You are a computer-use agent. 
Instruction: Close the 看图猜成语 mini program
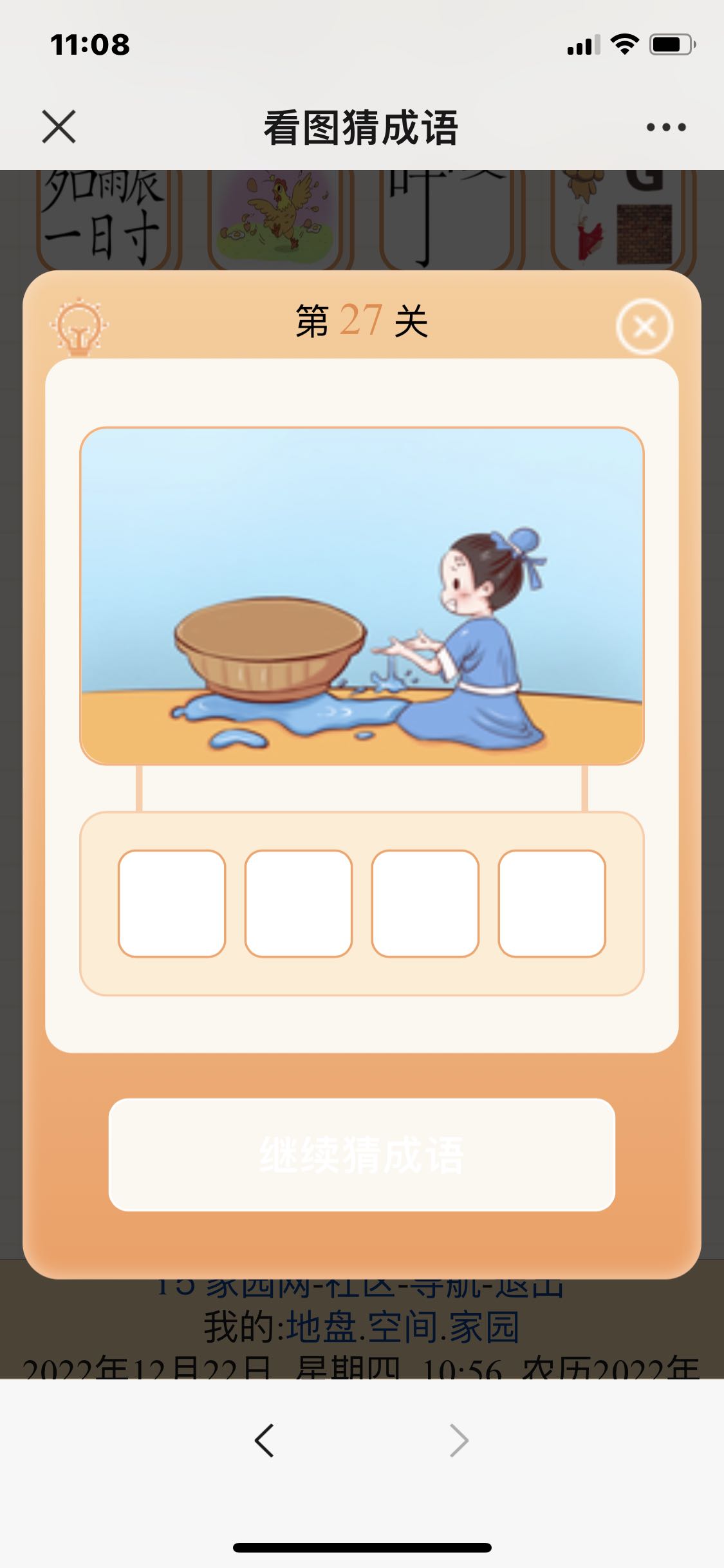point(59,126)
